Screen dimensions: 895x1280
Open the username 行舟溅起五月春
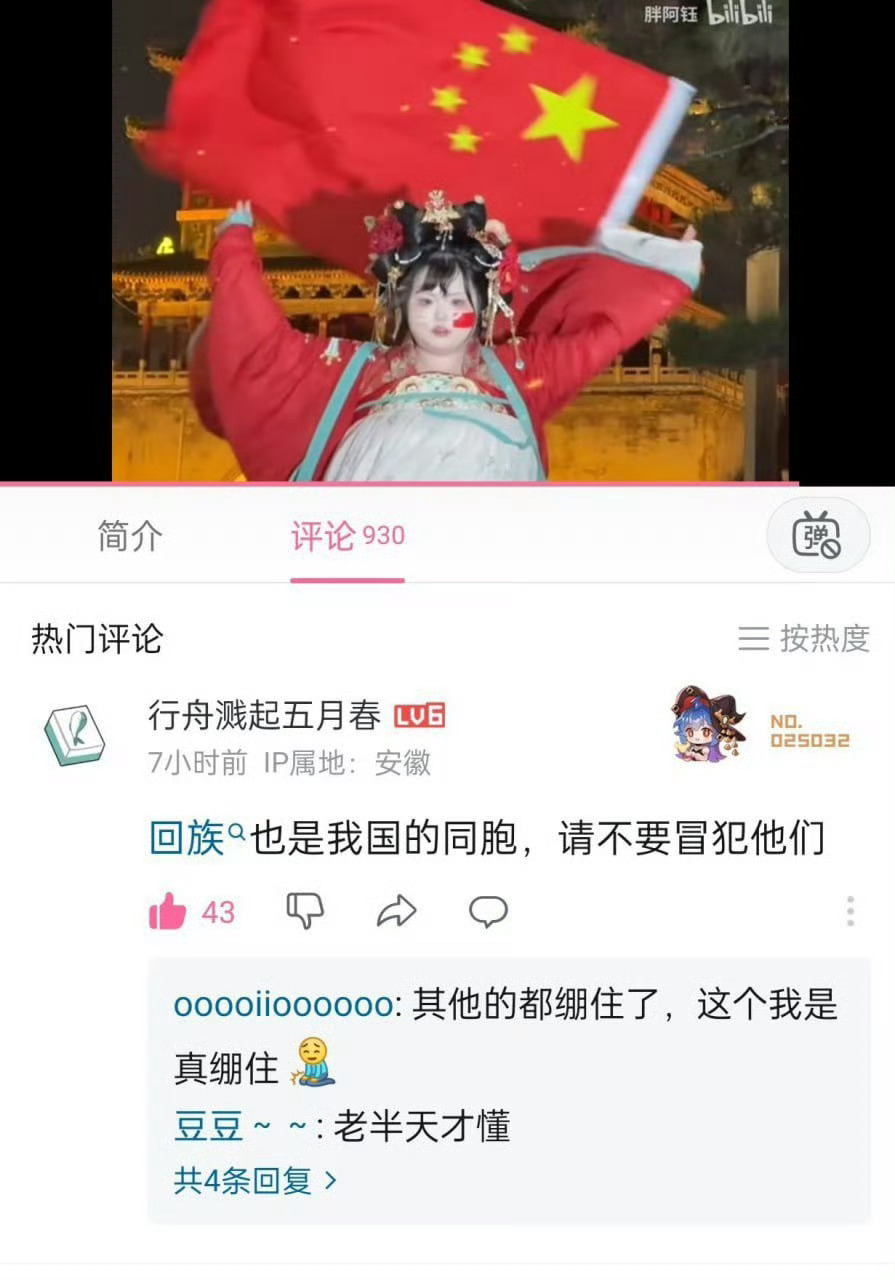click(x=264, y=715)
